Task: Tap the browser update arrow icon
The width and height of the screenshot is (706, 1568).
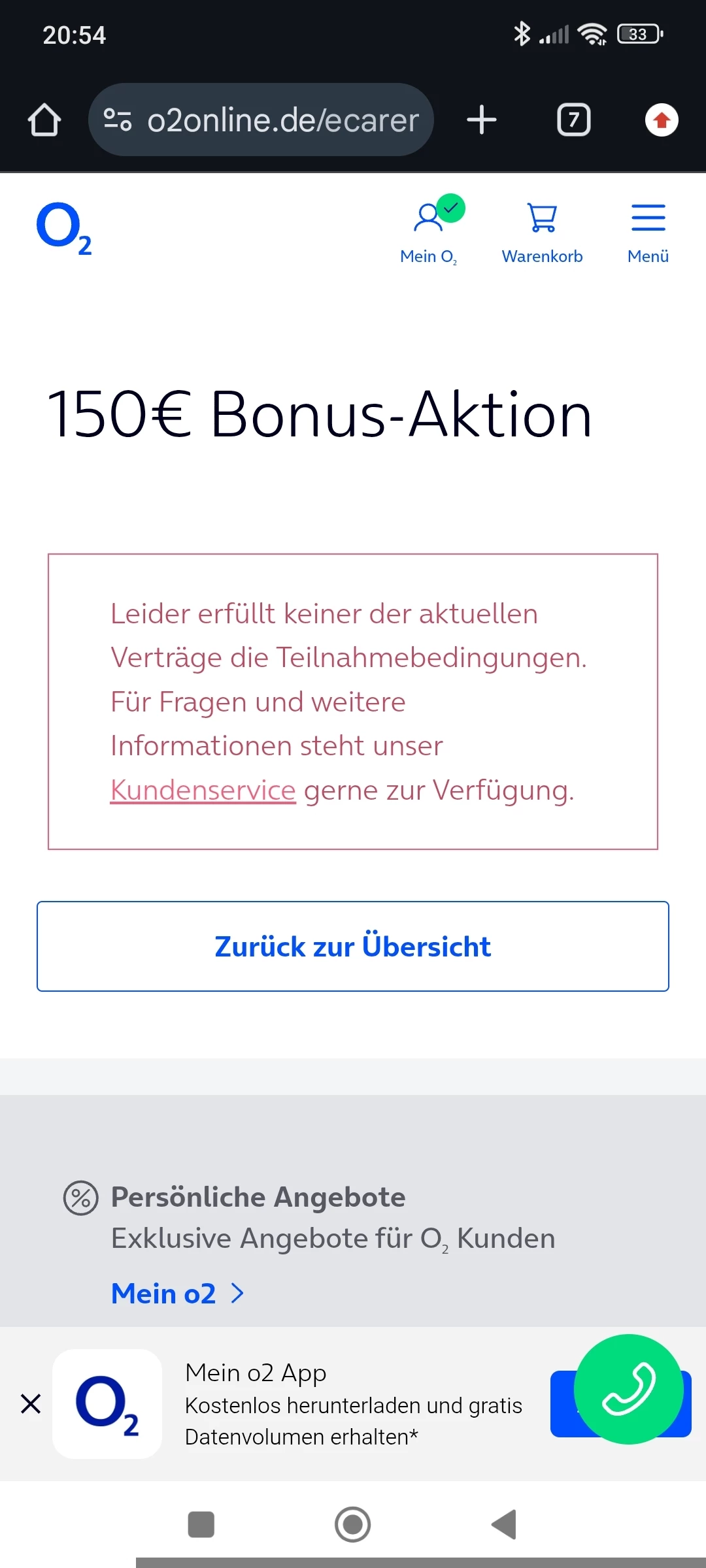Action: (x=662, y=120)
